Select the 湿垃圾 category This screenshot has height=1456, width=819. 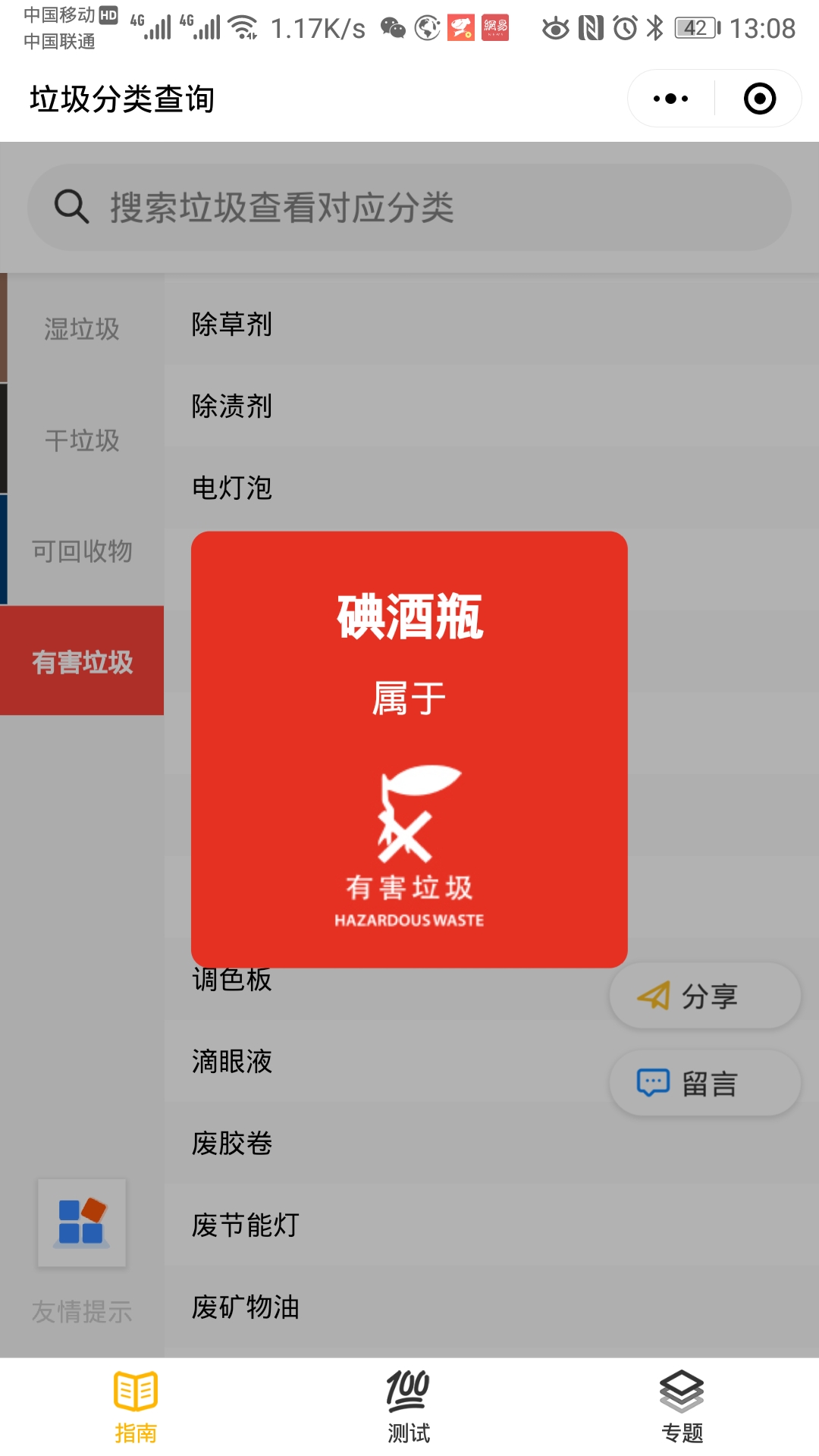(x=82, y=328)
